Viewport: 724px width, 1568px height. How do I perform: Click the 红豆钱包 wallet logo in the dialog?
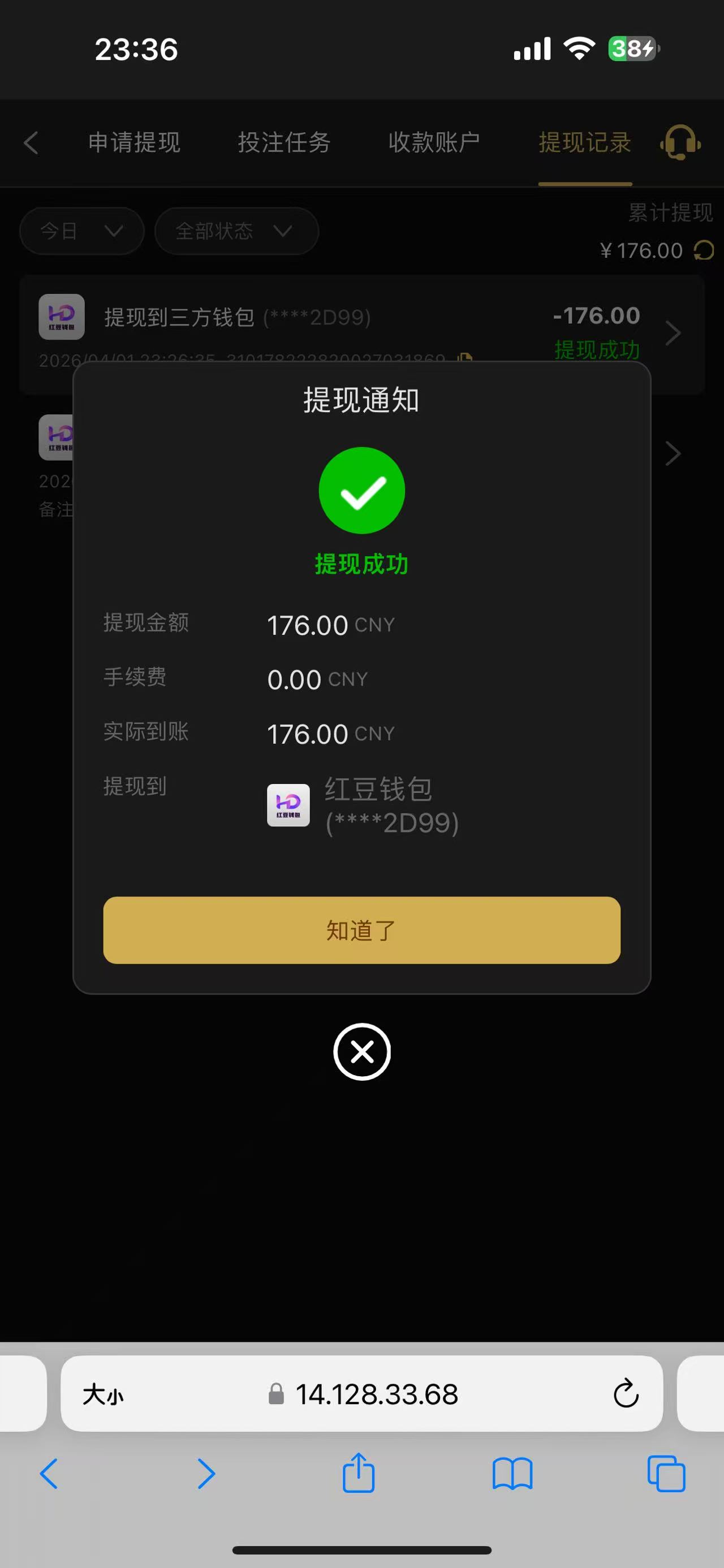pos(288,805)
